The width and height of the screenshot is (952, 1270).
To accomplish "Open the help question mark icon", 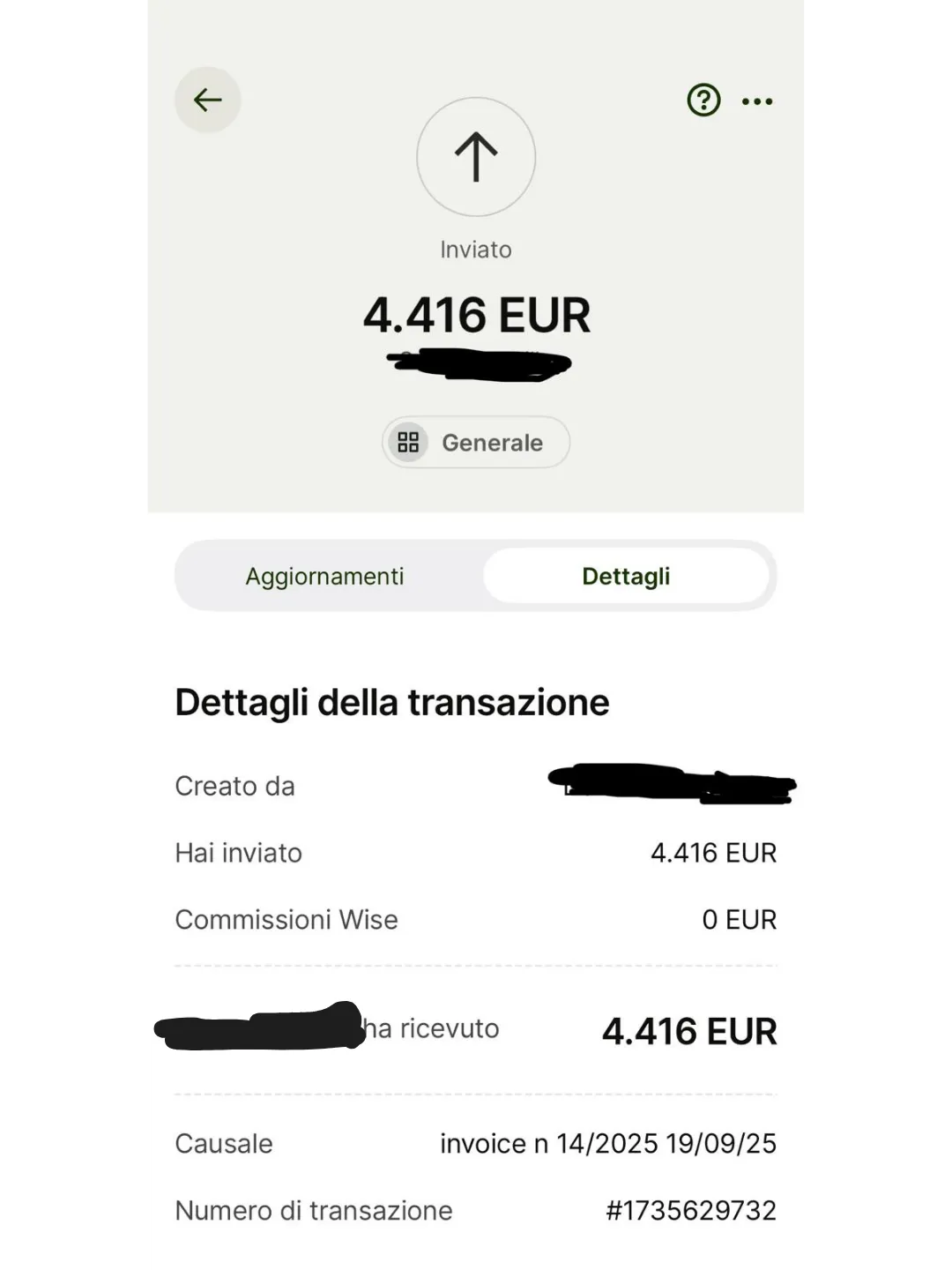I will pos(703,101).
